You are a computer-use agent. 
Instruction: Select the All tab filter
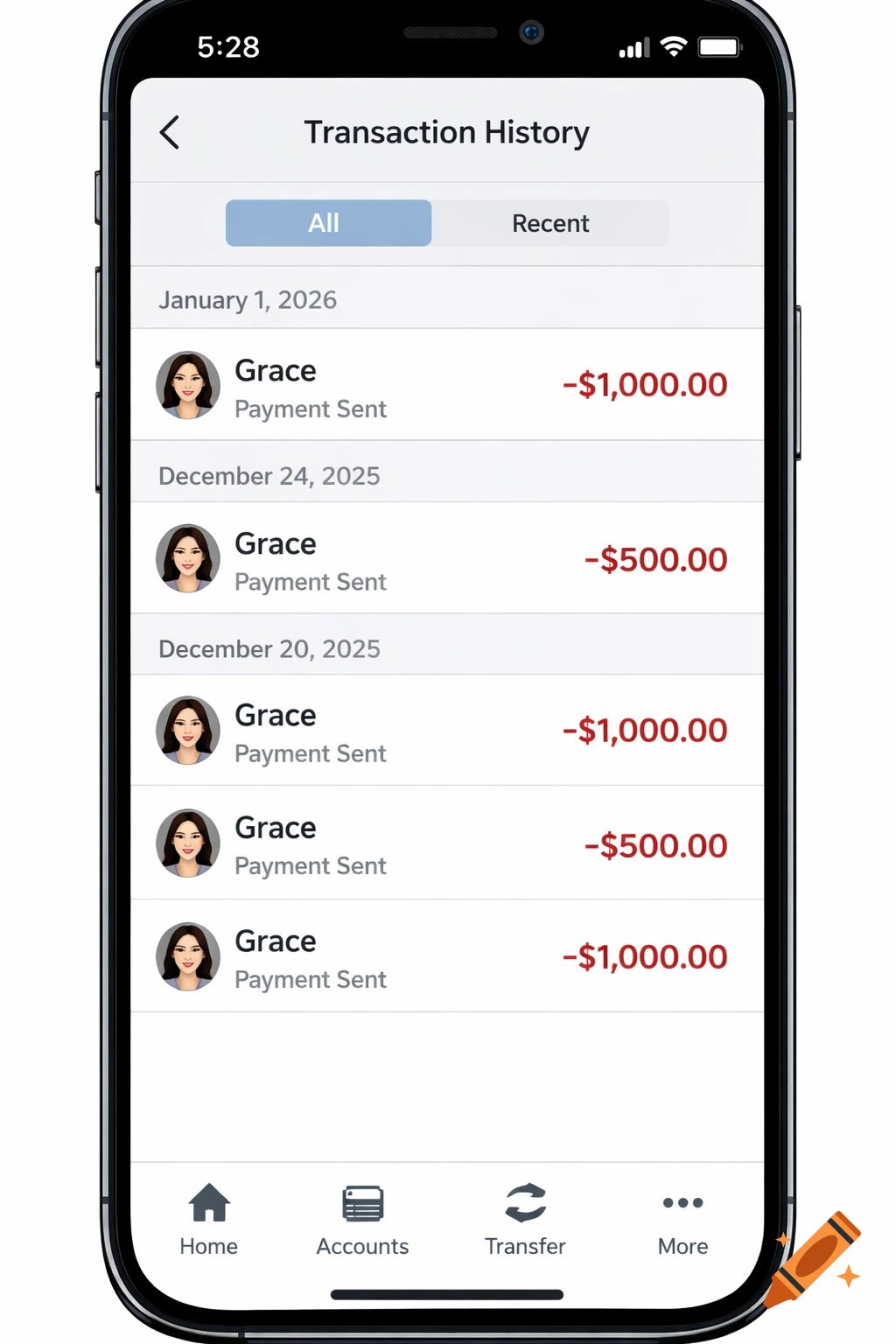328,223
